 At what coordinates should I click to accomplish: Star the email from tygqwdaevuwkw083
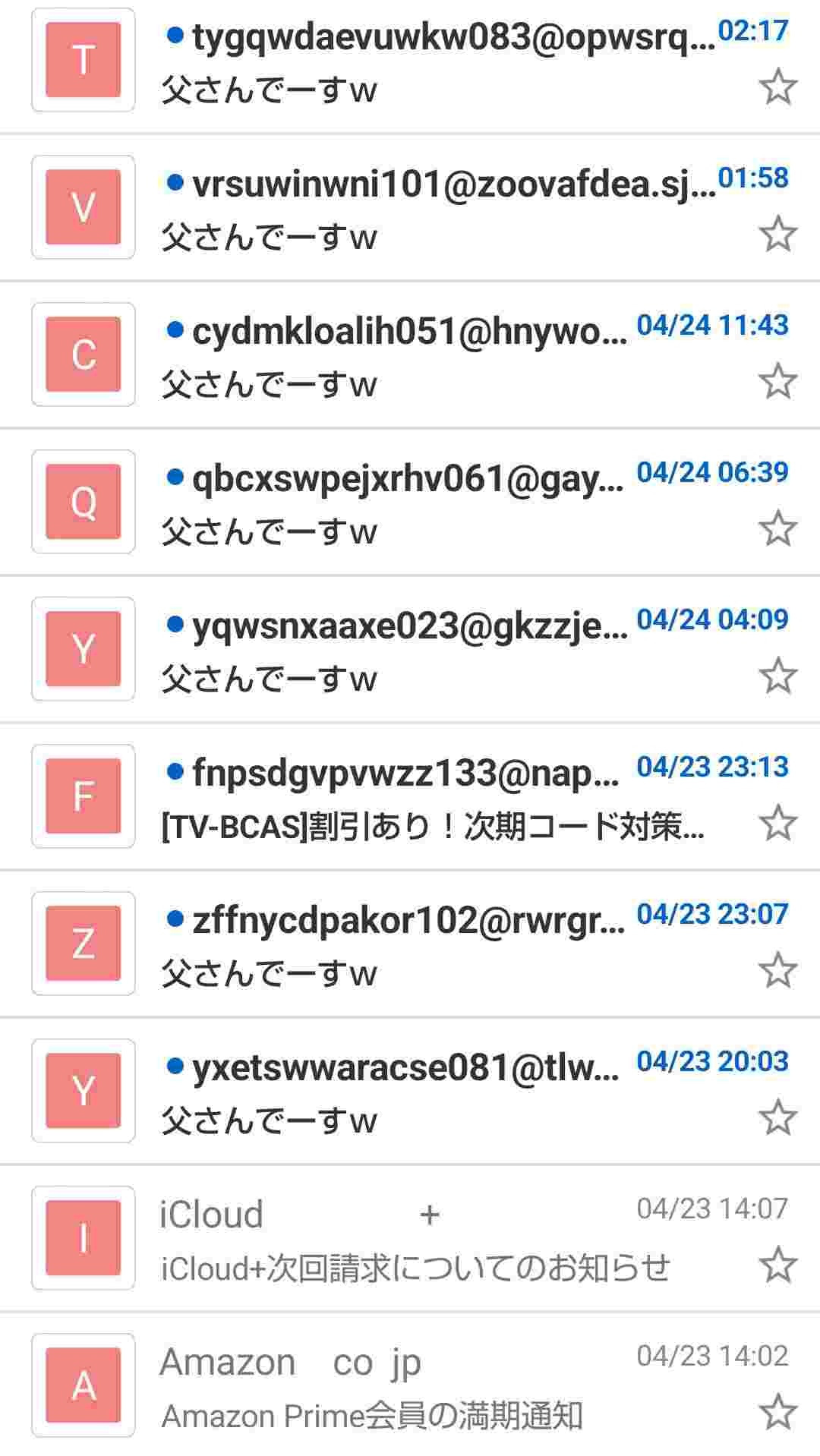click(x=777, y=87)
